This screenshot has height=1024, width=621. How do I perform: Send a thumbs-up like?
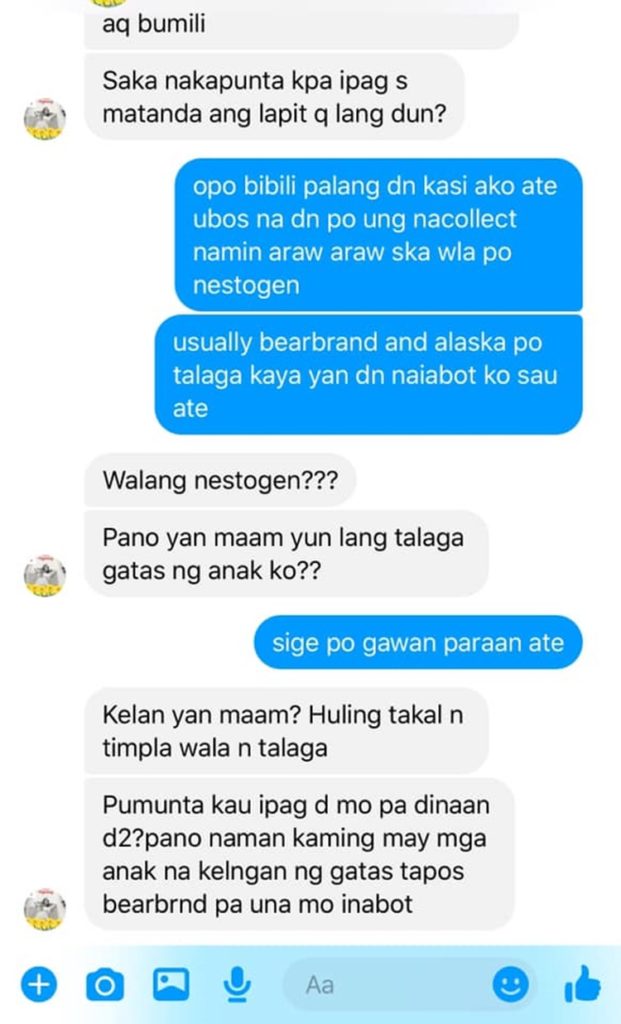pyautogui.click(x=582, y=986)
